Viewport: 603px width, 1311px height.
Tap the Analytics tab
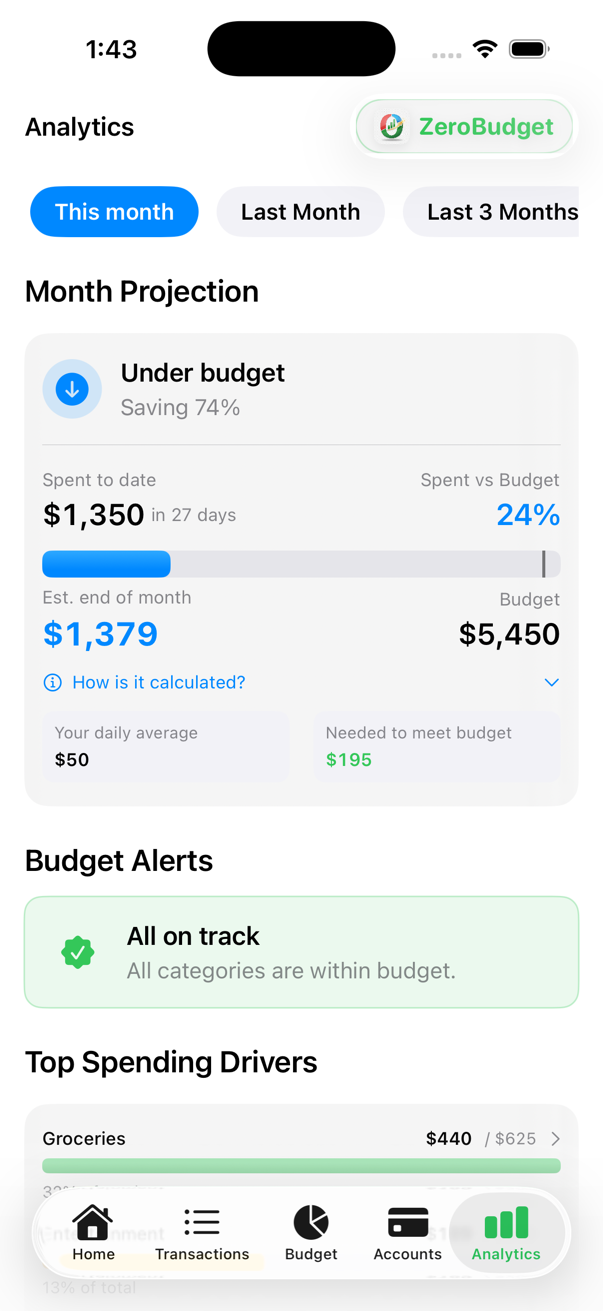[x=506, y=1233]
